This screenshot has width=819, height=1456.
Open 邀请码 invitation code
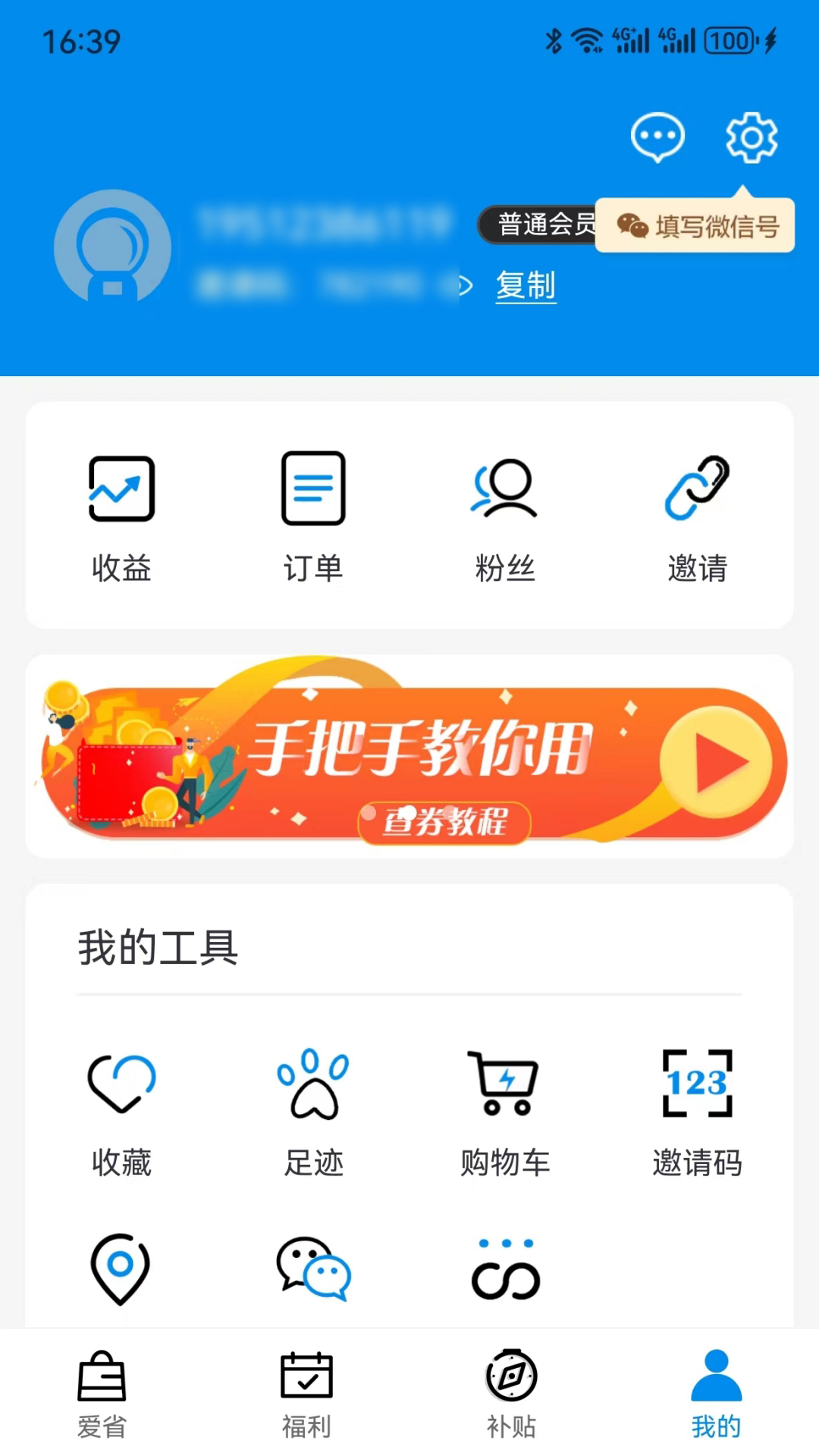[697, 1112]
